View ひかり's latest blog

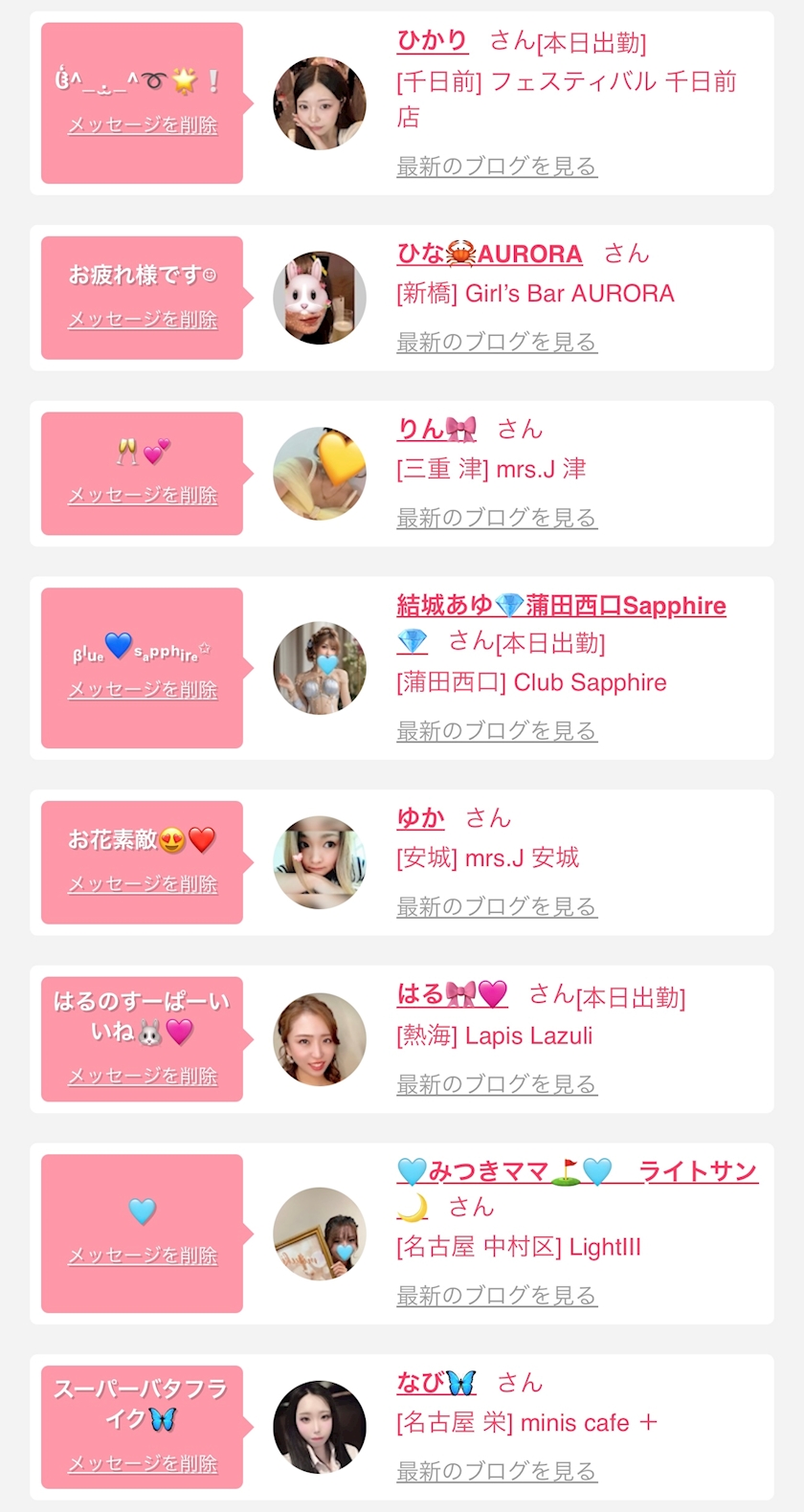pyautogui.click(x=497, y=167)
